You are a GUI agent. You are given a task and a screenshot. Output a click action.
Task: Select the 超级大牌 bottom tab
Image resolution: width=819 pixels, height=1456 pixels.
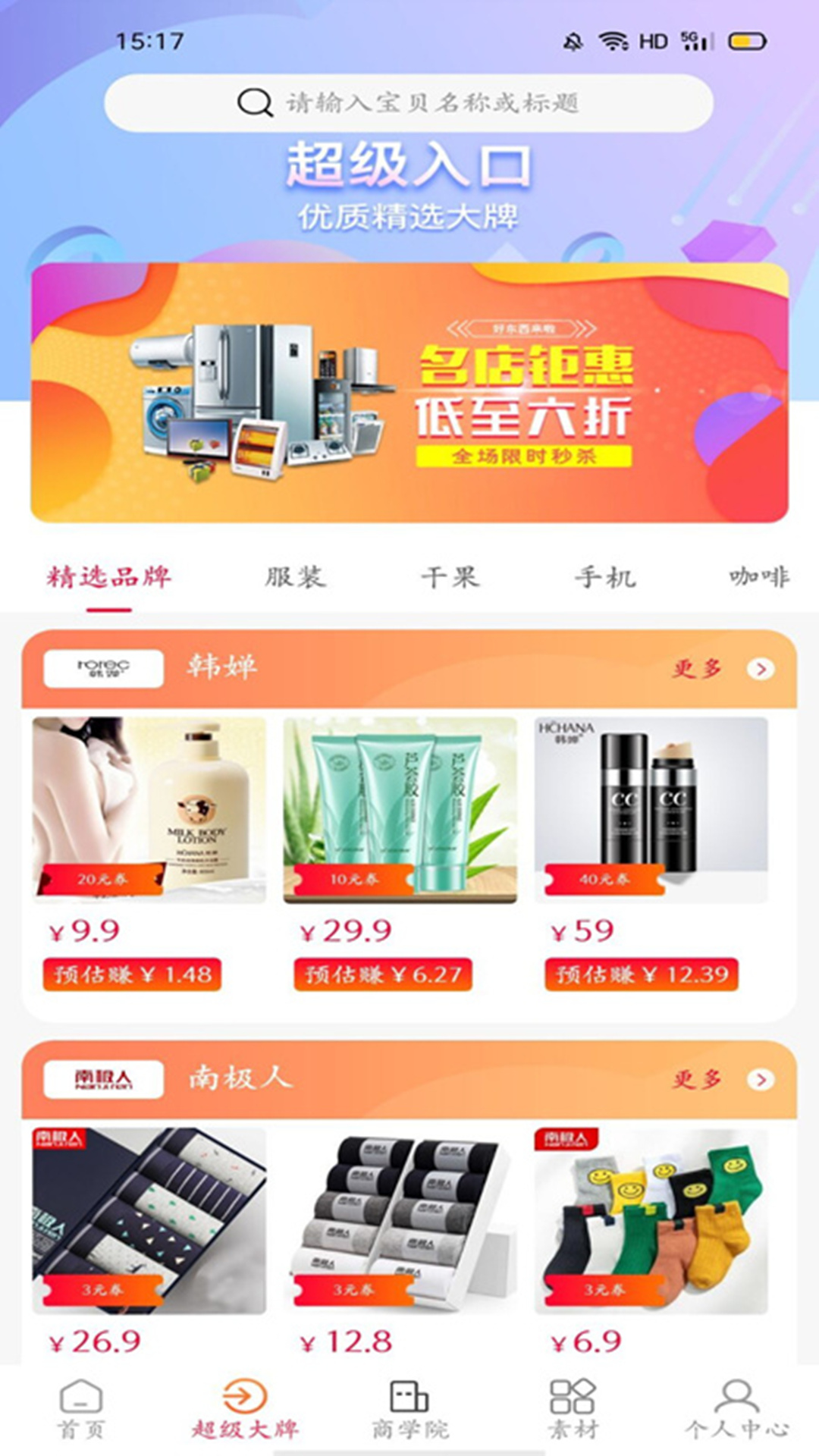tap(245, 1409)
